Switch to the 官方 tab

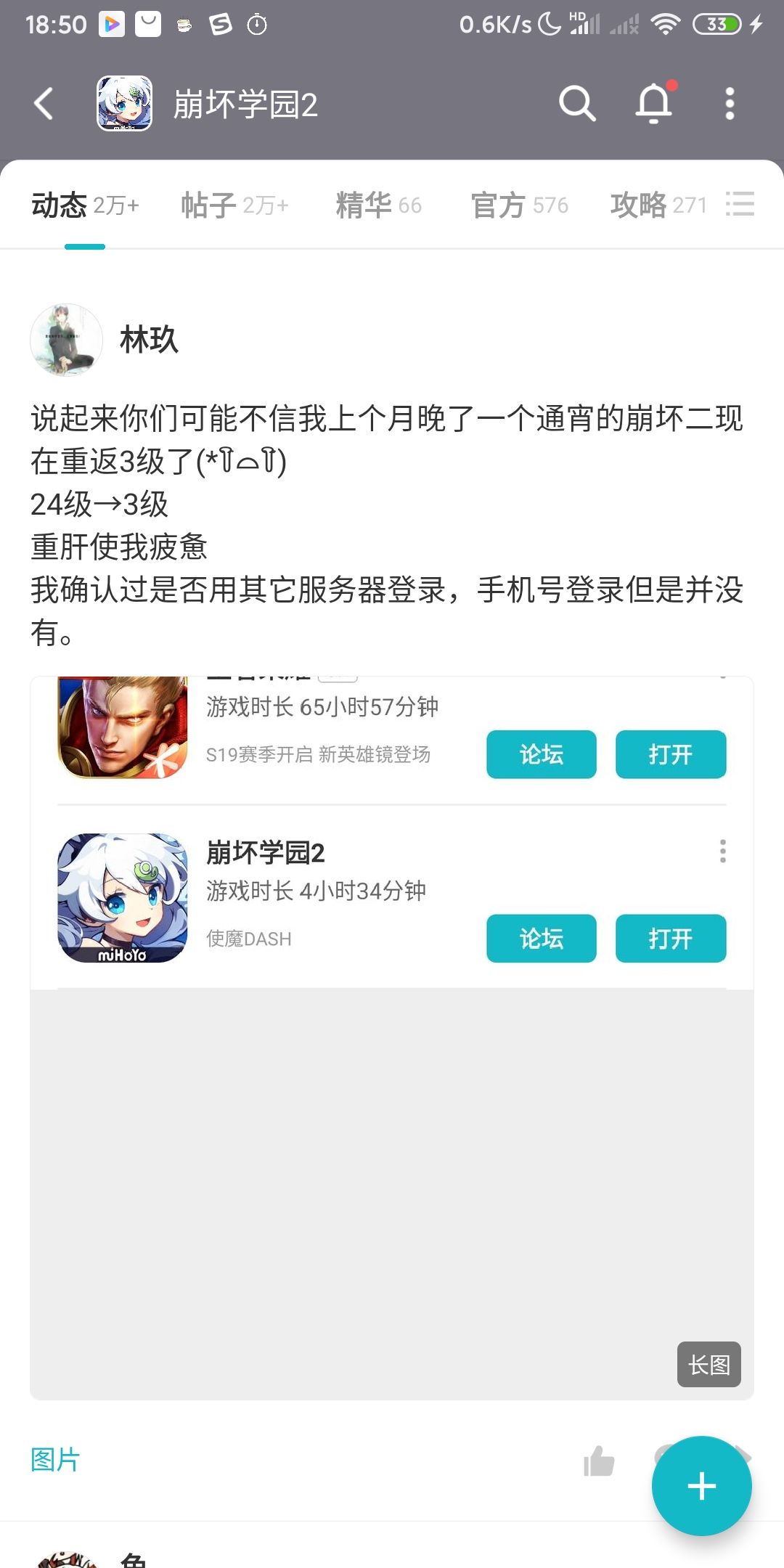click(519, 205)
